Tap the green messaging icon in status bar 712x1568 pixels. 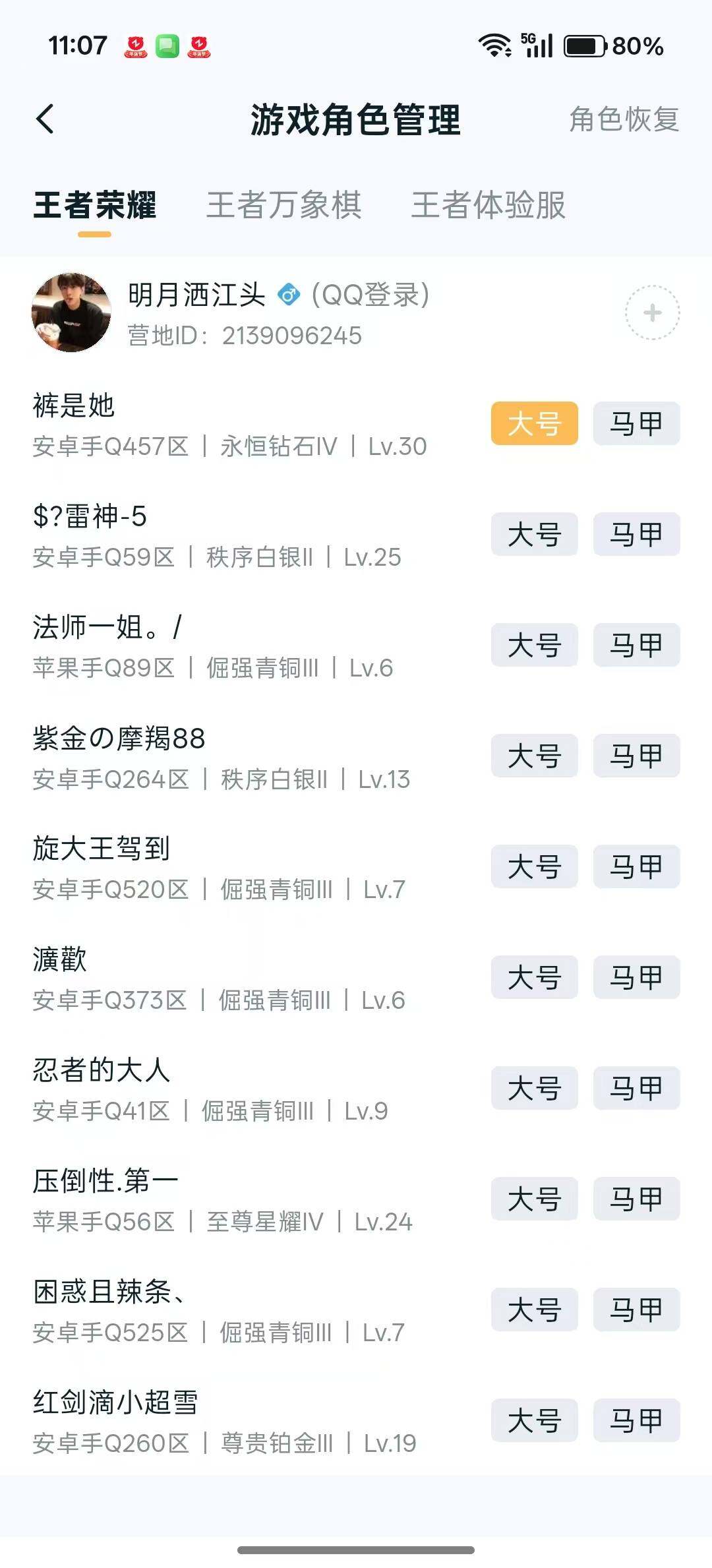pos(166,46)
